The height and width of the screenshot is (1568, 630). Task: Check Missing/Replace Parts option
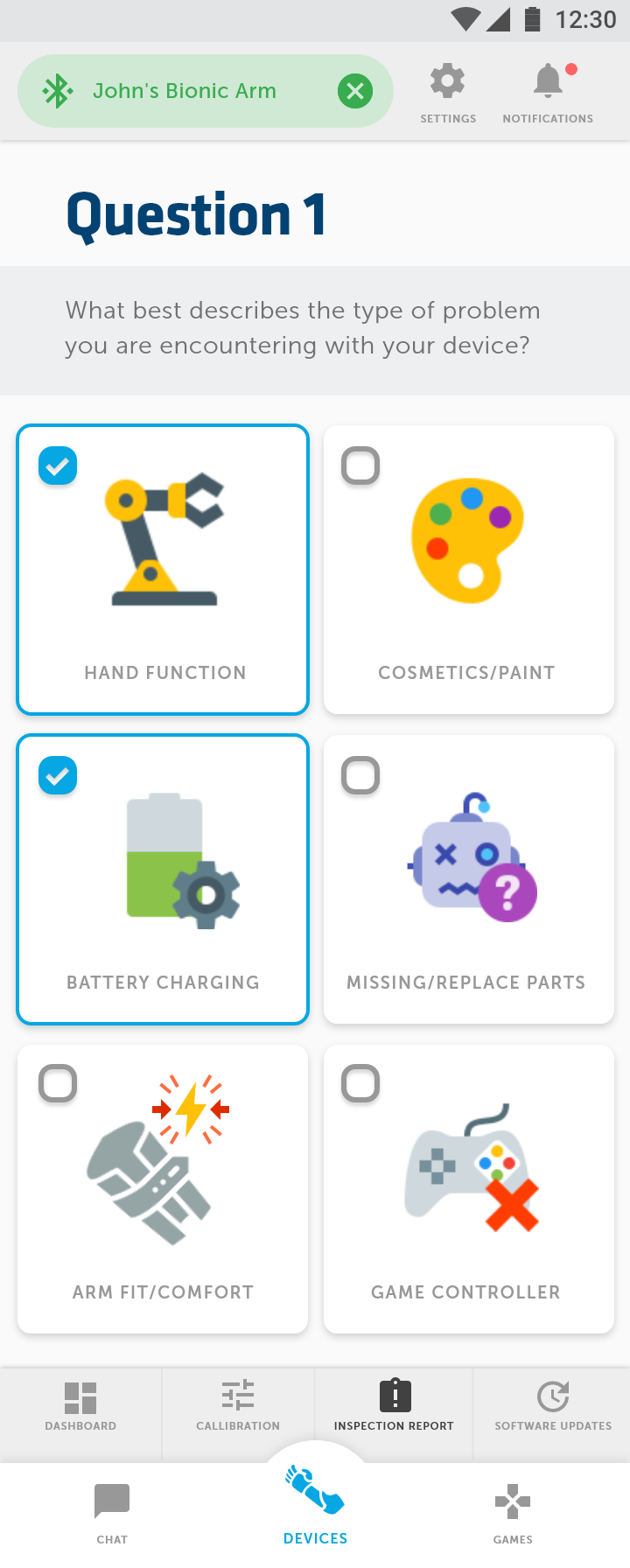[360, 776]
